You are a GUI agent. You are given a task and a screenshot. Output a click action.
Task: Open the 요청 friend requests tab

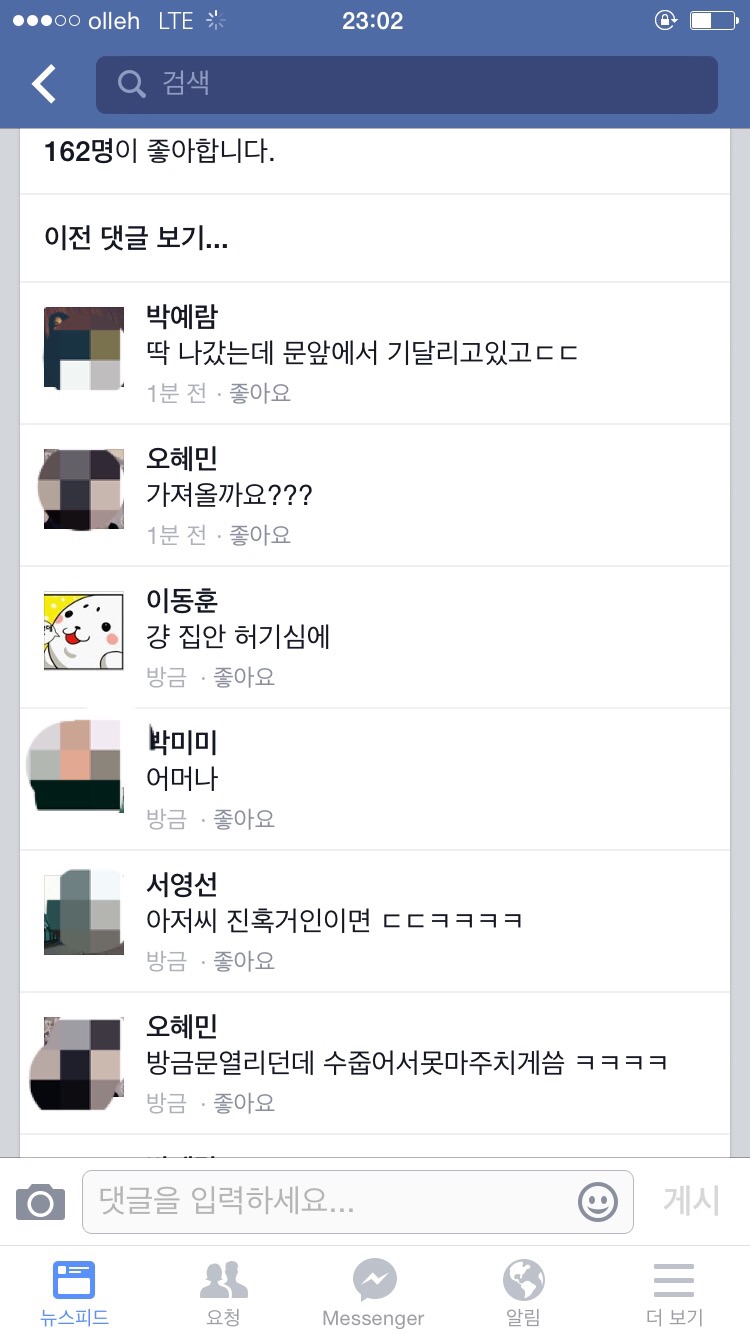(x=223, y=1292)
